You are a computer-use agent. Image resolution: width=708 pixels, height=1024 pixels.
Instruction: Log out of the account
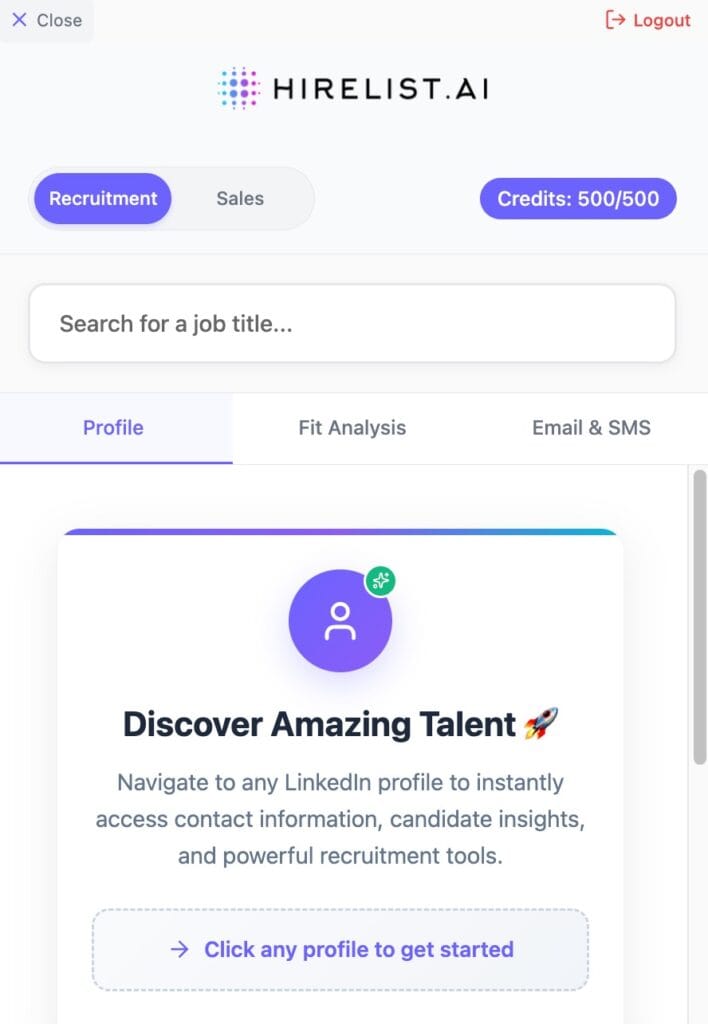[x=648, y=20]
